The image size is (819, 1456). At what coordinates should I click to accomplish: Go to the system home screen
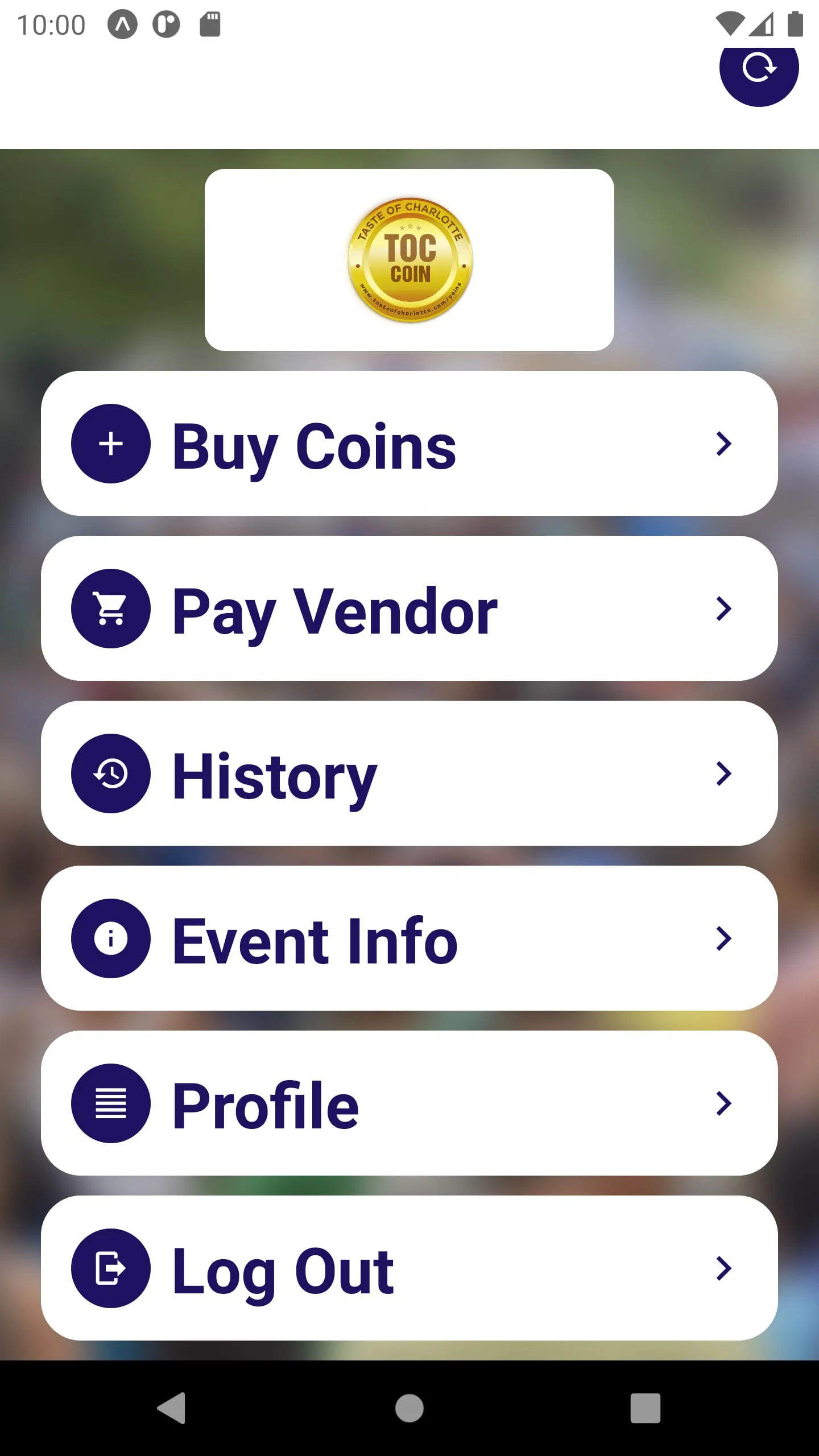409,1408
